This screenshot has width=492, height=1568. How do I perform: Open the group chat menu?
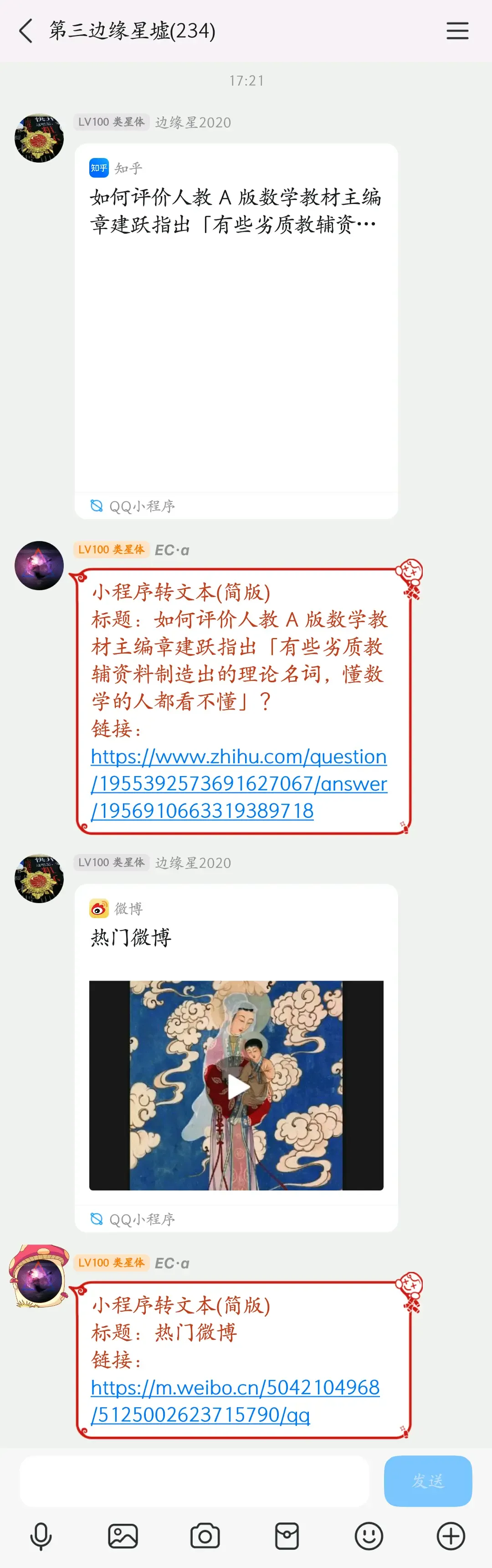pos(457,31)
